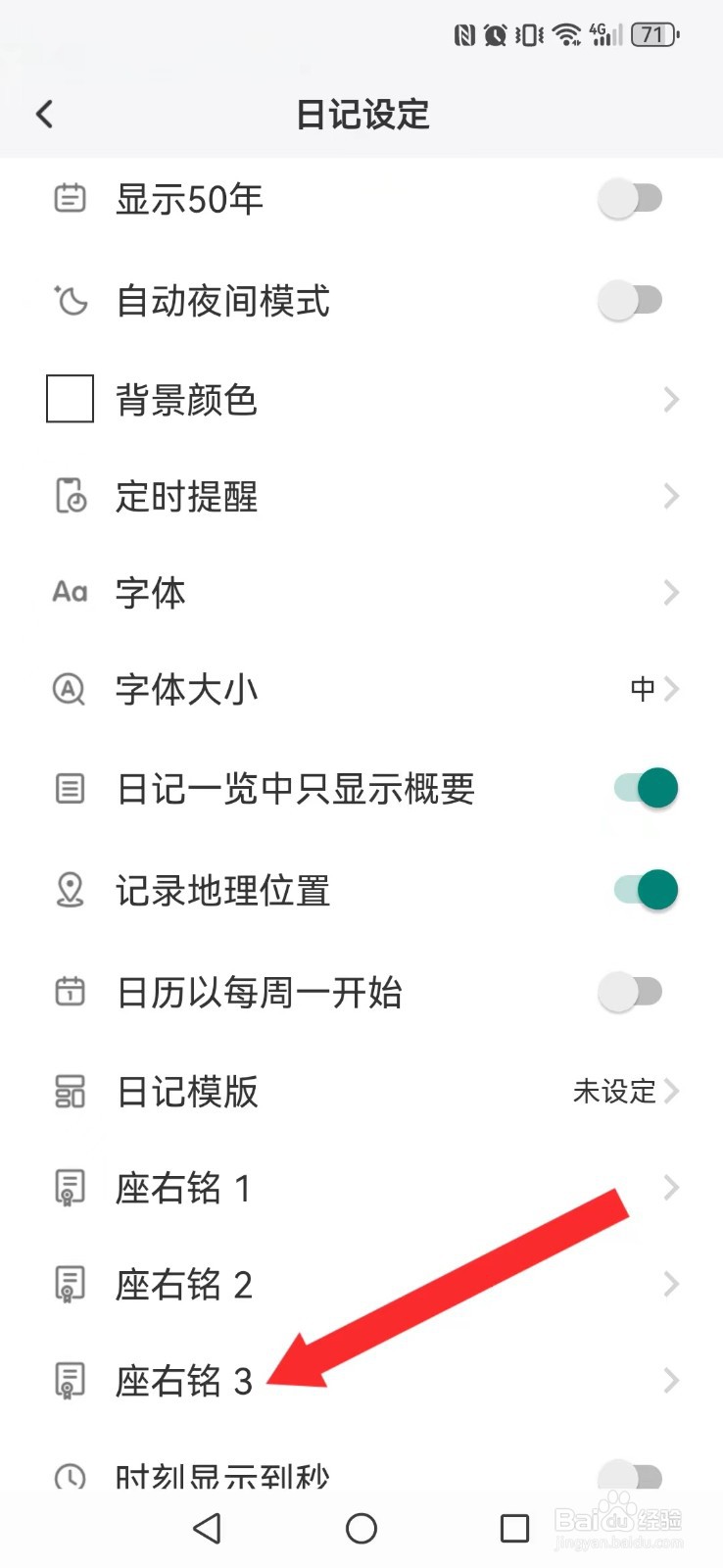Open 座右铭 2
This screenshot has height=1568, width=723.
(361, 1284)
